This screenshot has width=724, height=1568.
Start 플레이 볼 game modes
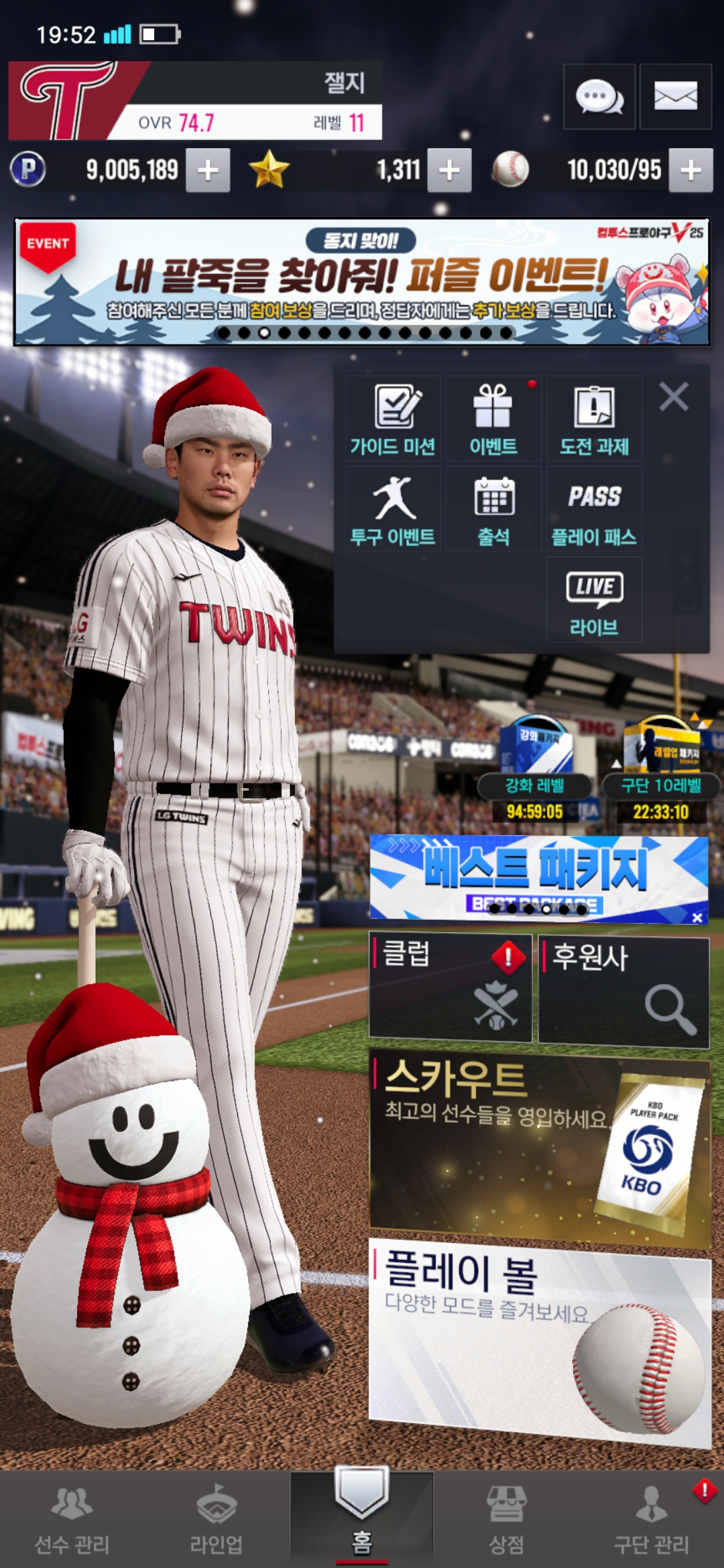pyautogui.click(x=540, y=1340)
